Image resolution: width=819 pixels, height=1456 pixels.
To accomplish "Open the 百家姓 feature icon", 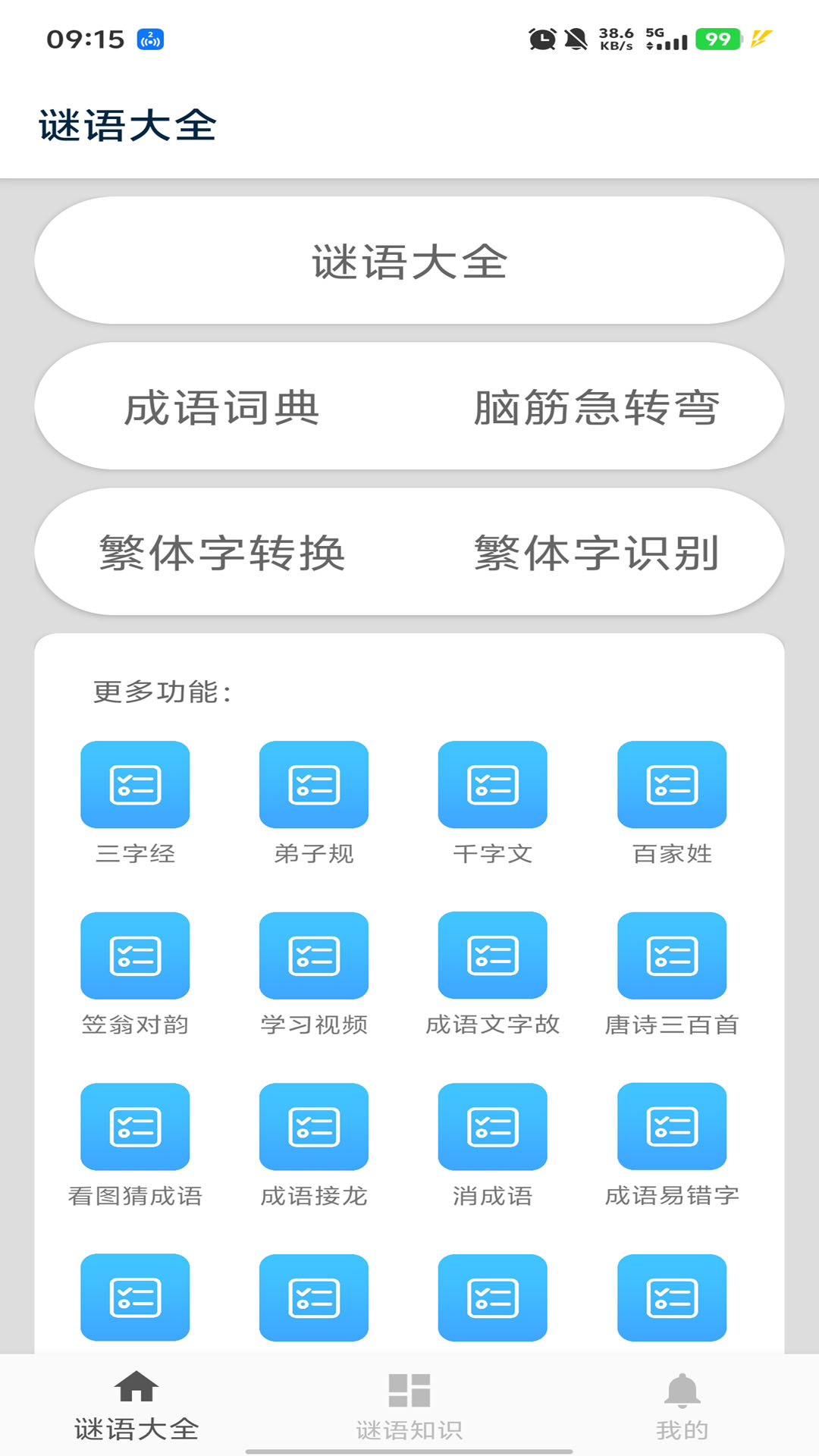I will 672,785.
